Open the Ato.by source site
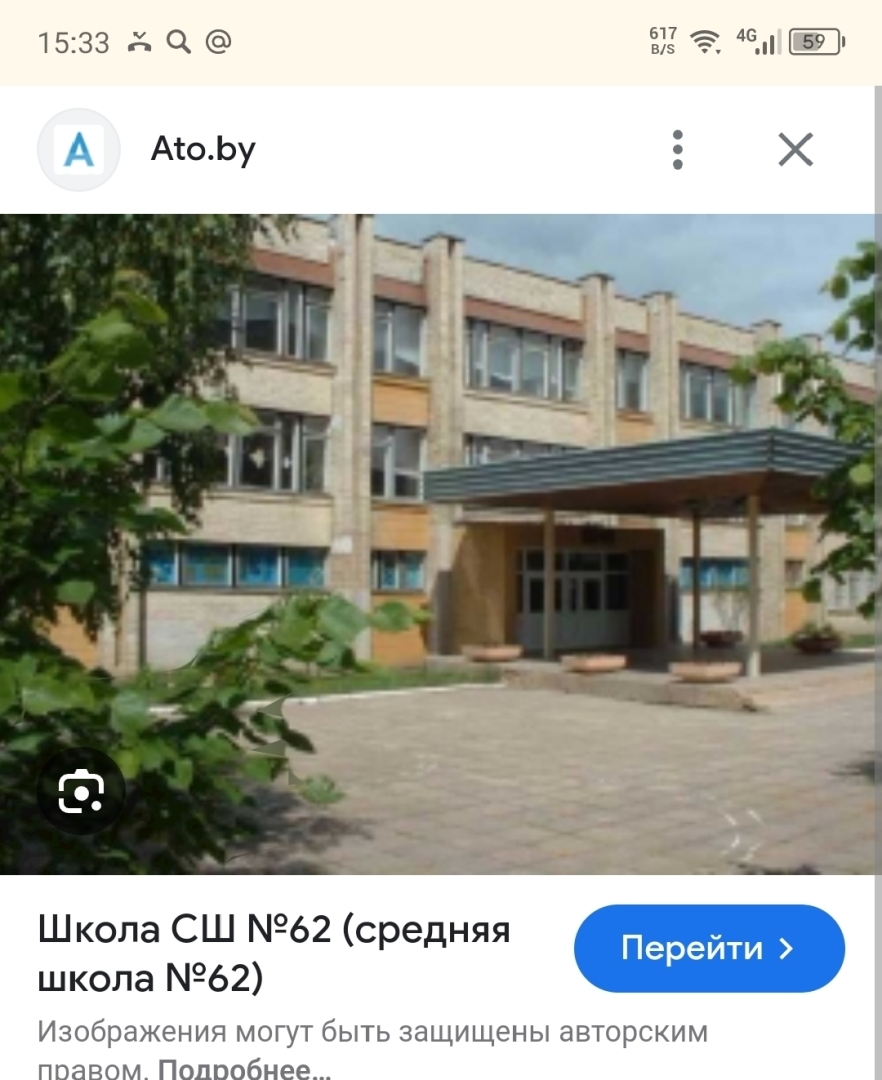 tap(203, 149)
